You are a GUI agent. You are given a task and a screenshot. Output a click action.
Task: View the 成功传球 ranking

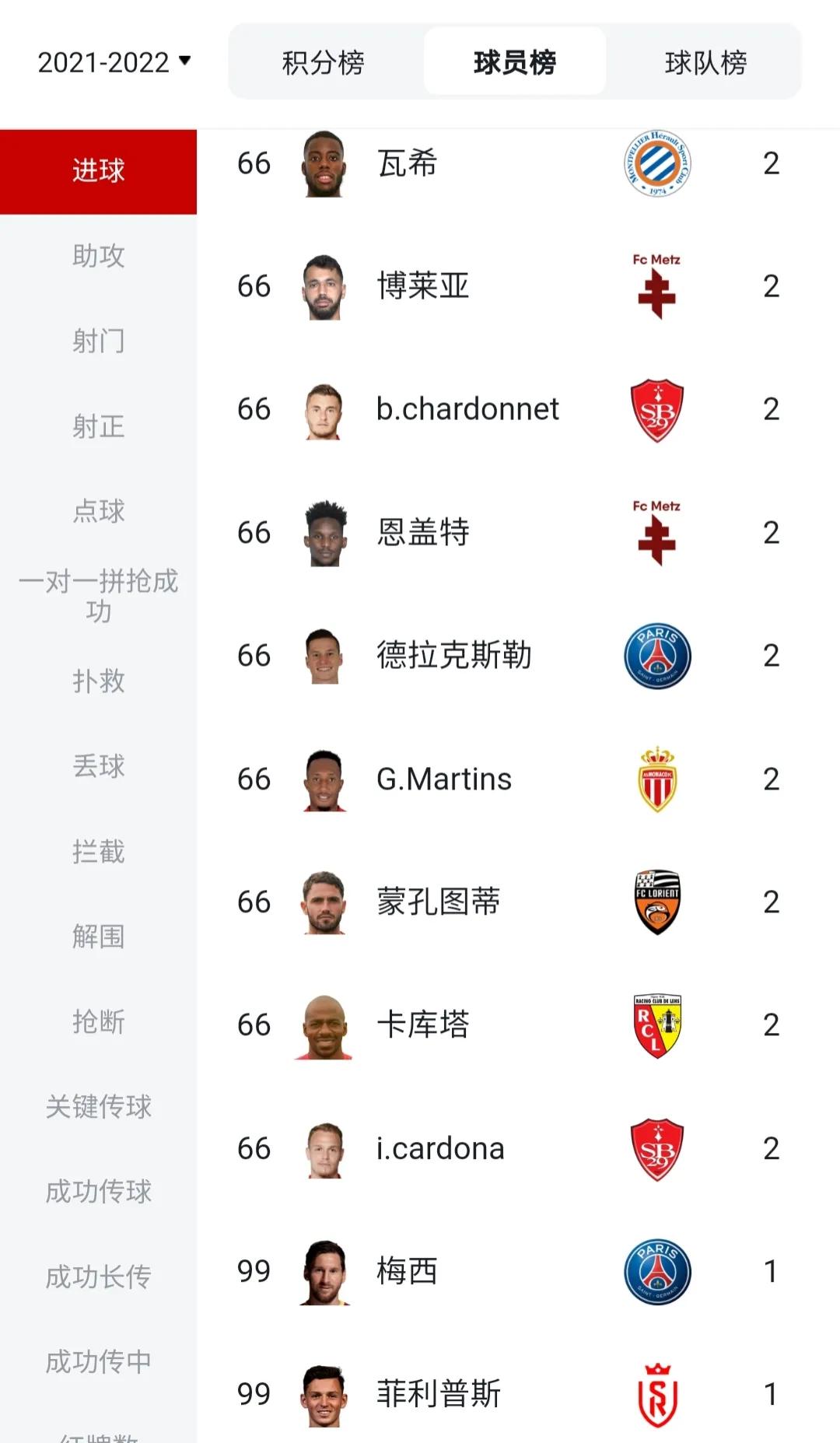[99, 1192]
